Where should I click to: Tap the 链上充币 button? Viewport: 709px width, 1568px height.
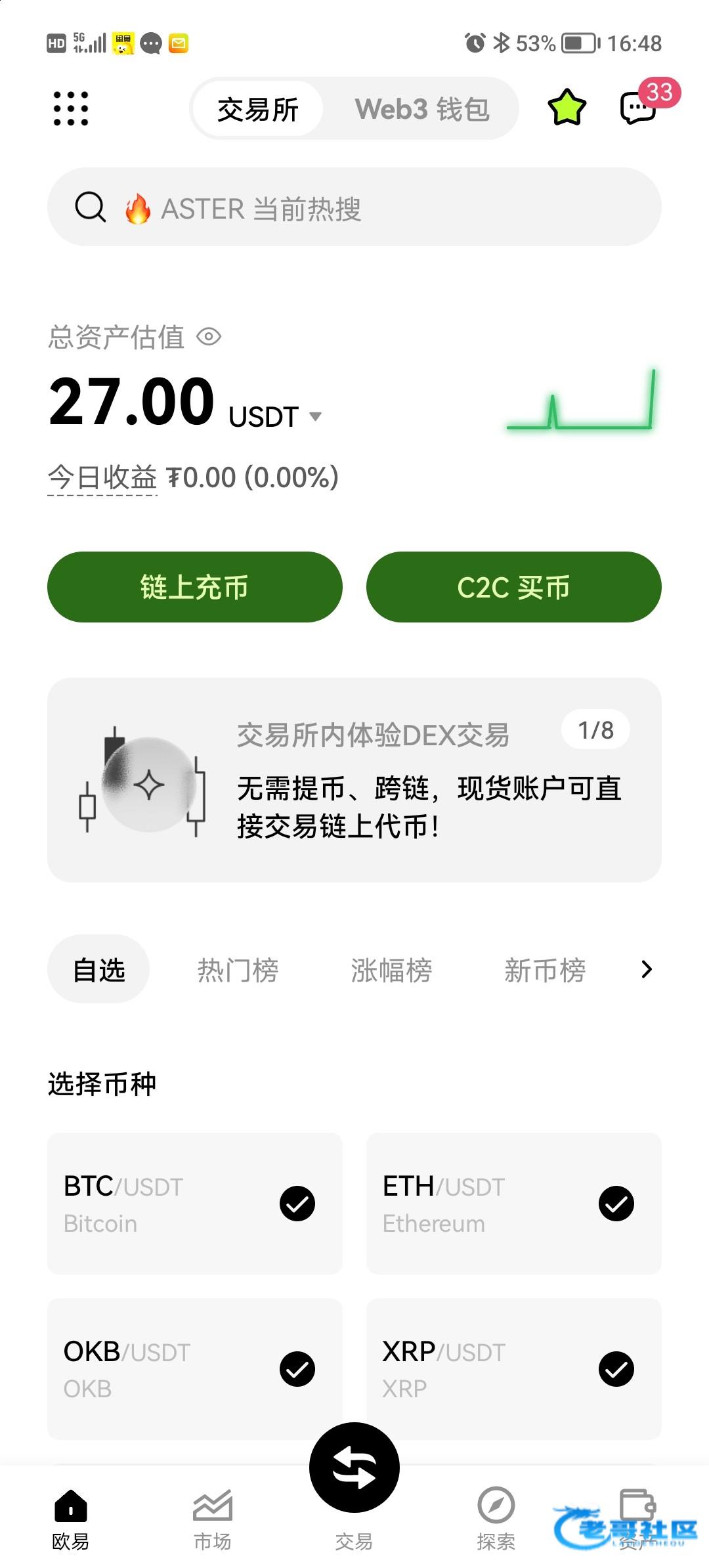pyautogui.click(x=194, y=587)
